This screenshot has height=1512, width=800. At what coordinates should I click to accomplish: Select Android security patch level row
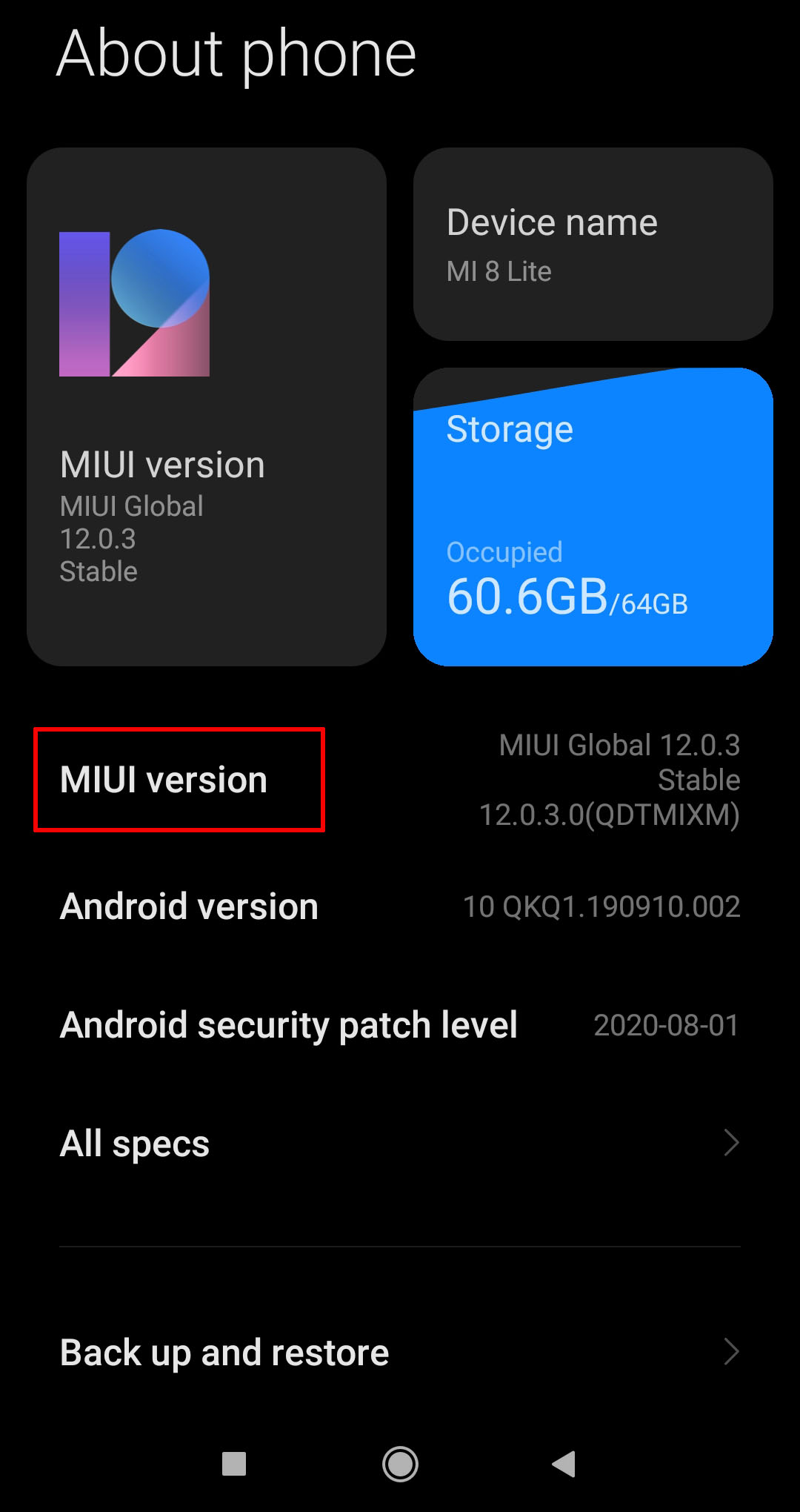(x=400, y=1025)
